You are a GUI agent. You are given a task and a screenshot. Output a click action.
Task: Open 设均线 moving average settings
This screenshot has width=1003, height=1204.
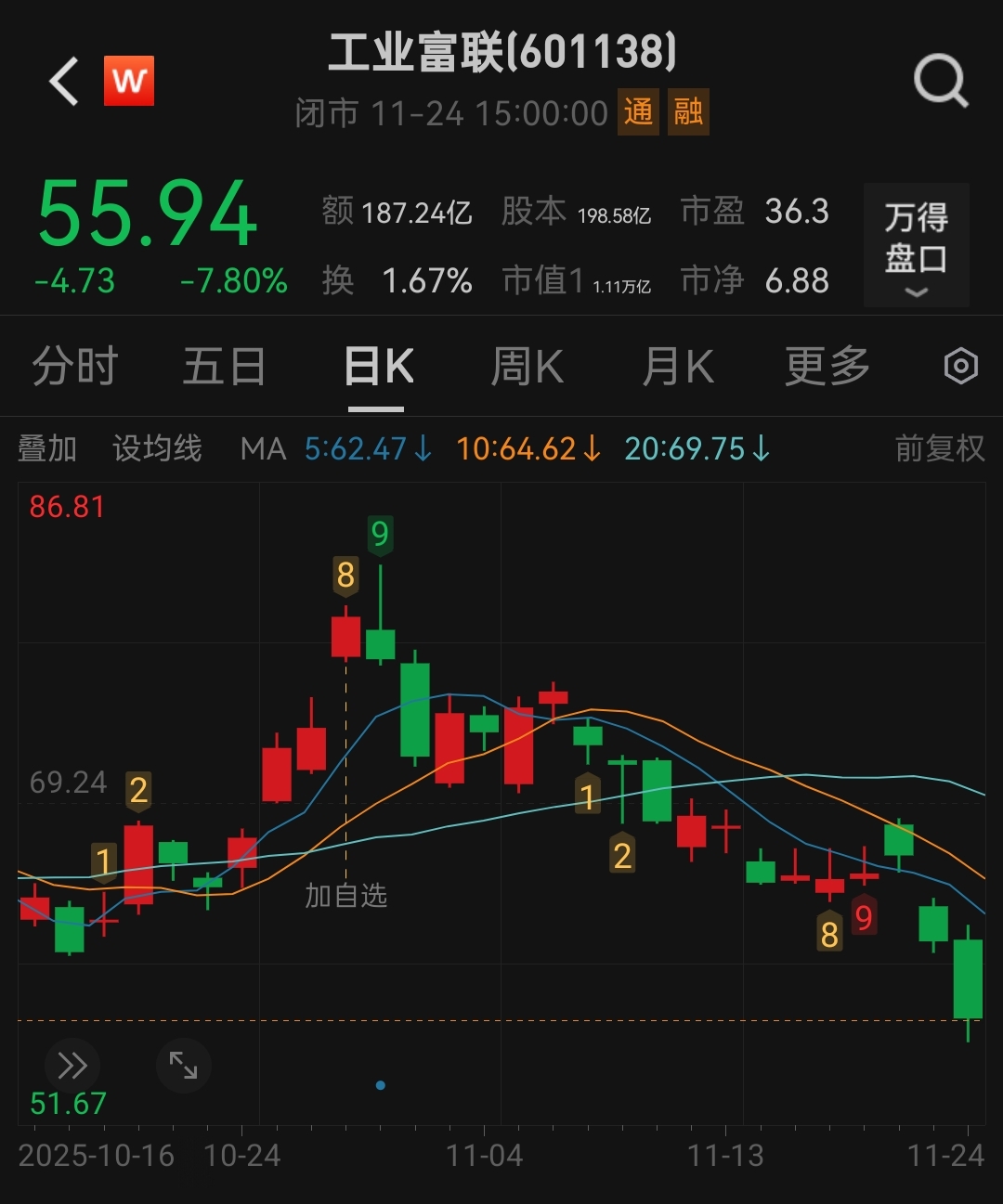[x=157, y=449]
